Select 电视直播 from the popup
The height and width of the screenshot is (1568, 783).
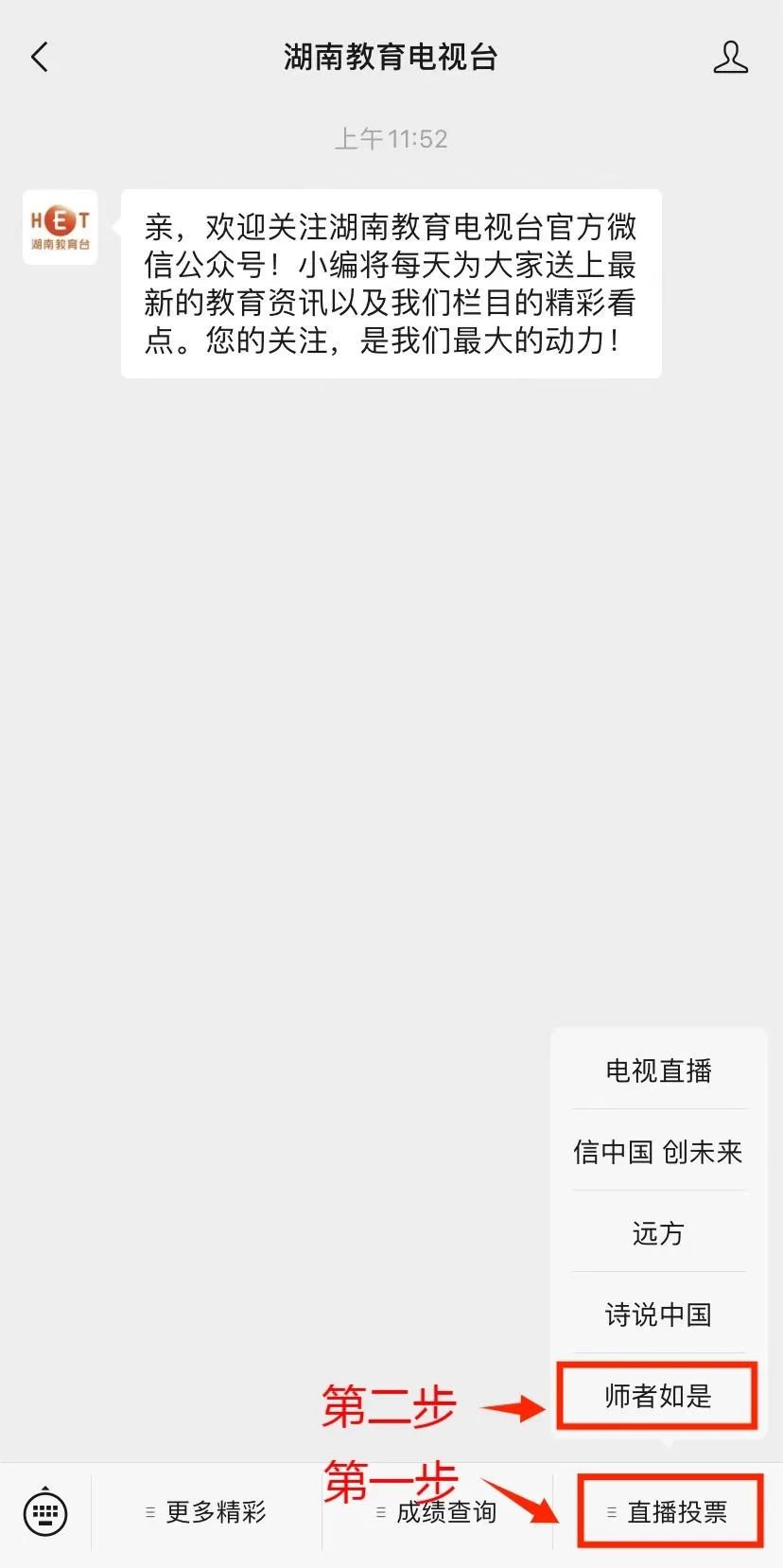click(x=659, y=1071)
